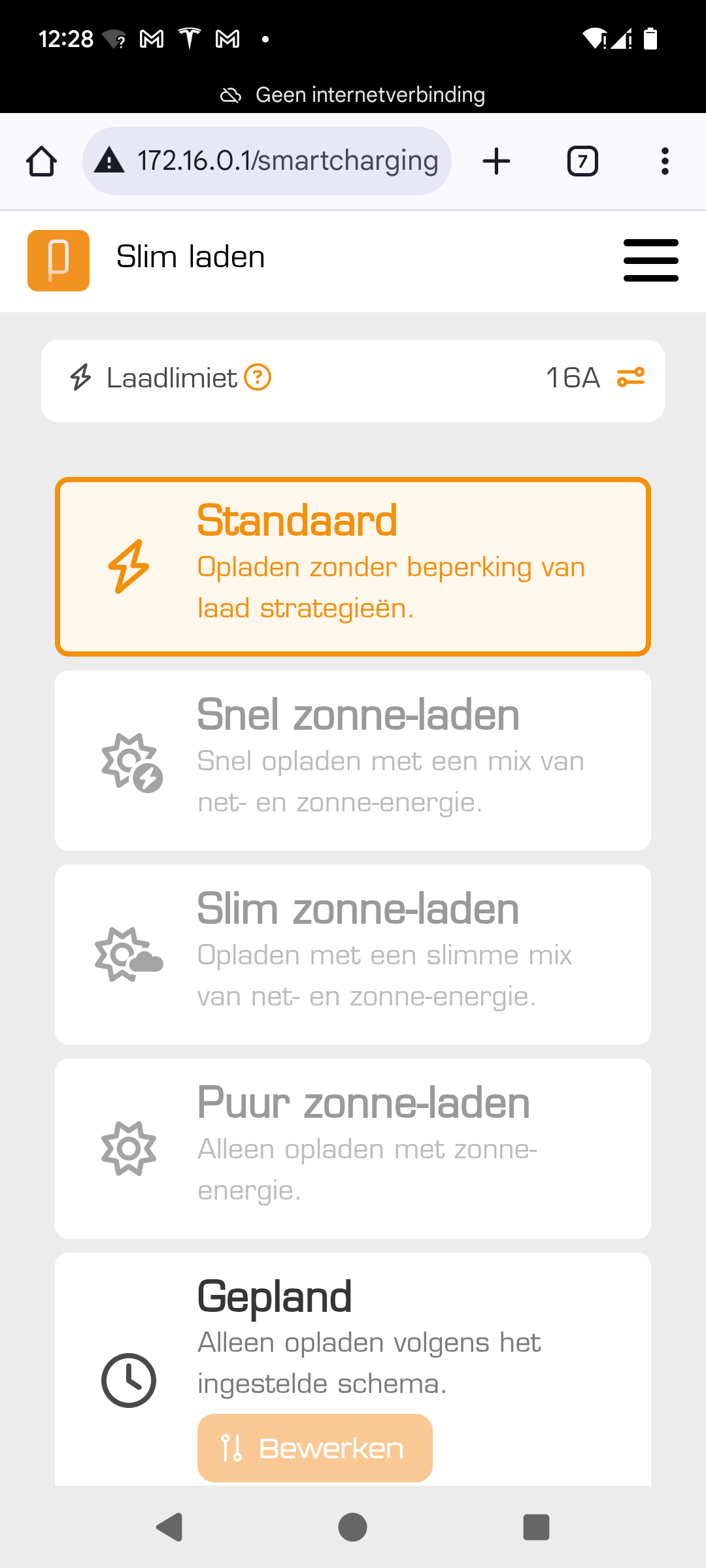This screenshot has width=706, height=1568.
Task: Show the 7 open tabs
Action: click(x=582, y=161)
